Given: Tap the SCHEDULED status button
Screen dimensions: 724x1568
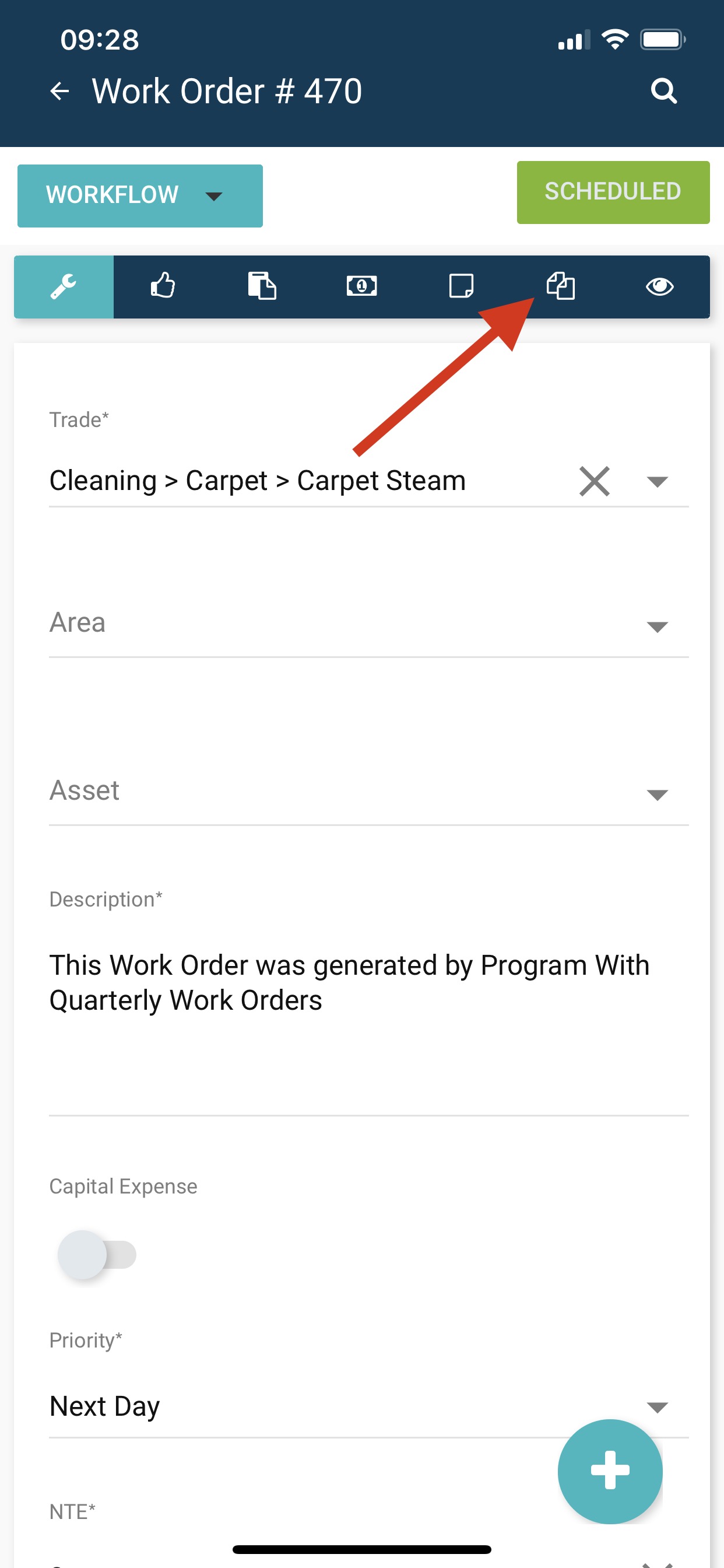Looking at the screenshot, I should click(613, 192).
